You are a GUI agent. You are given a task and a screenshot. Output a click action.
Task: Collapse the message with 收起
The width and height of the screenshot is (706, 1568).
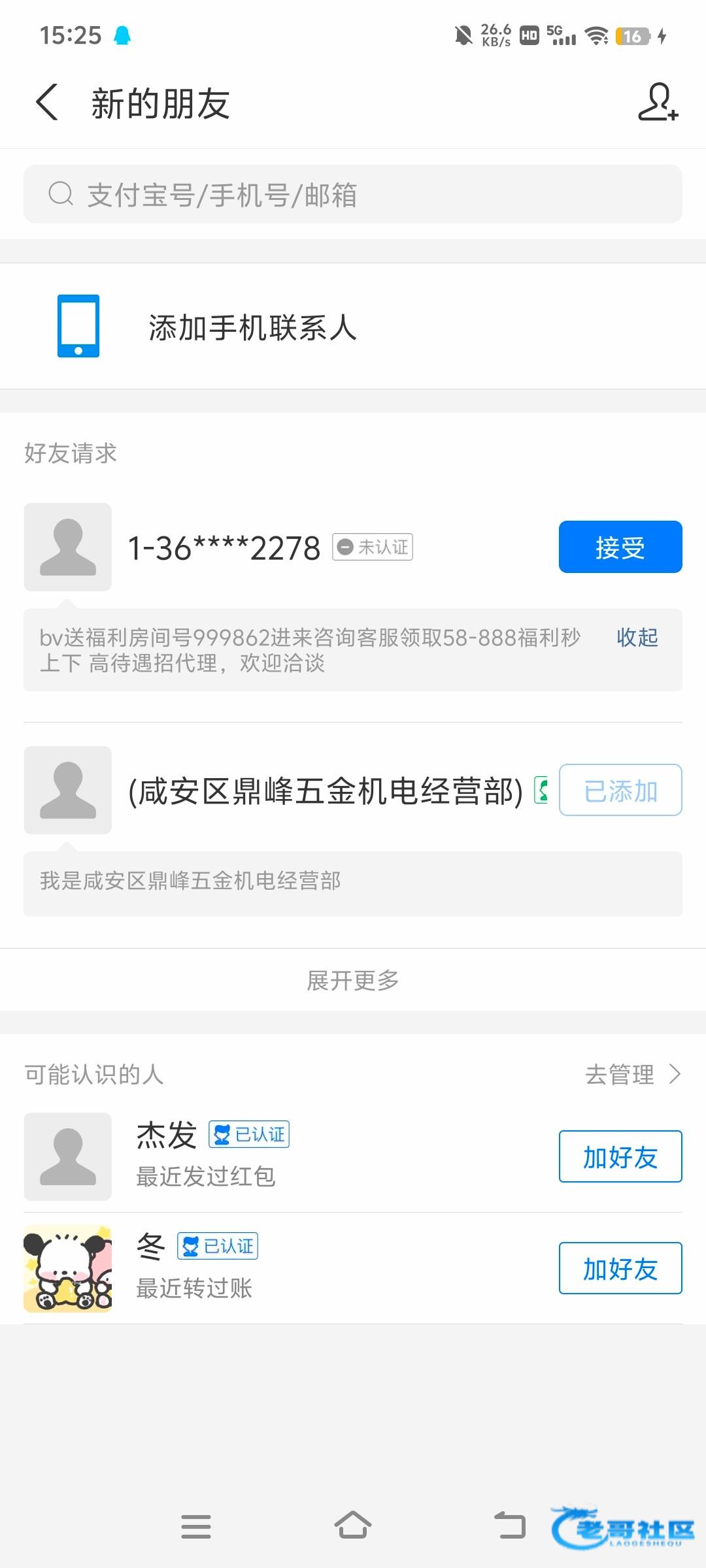[637, 637]
